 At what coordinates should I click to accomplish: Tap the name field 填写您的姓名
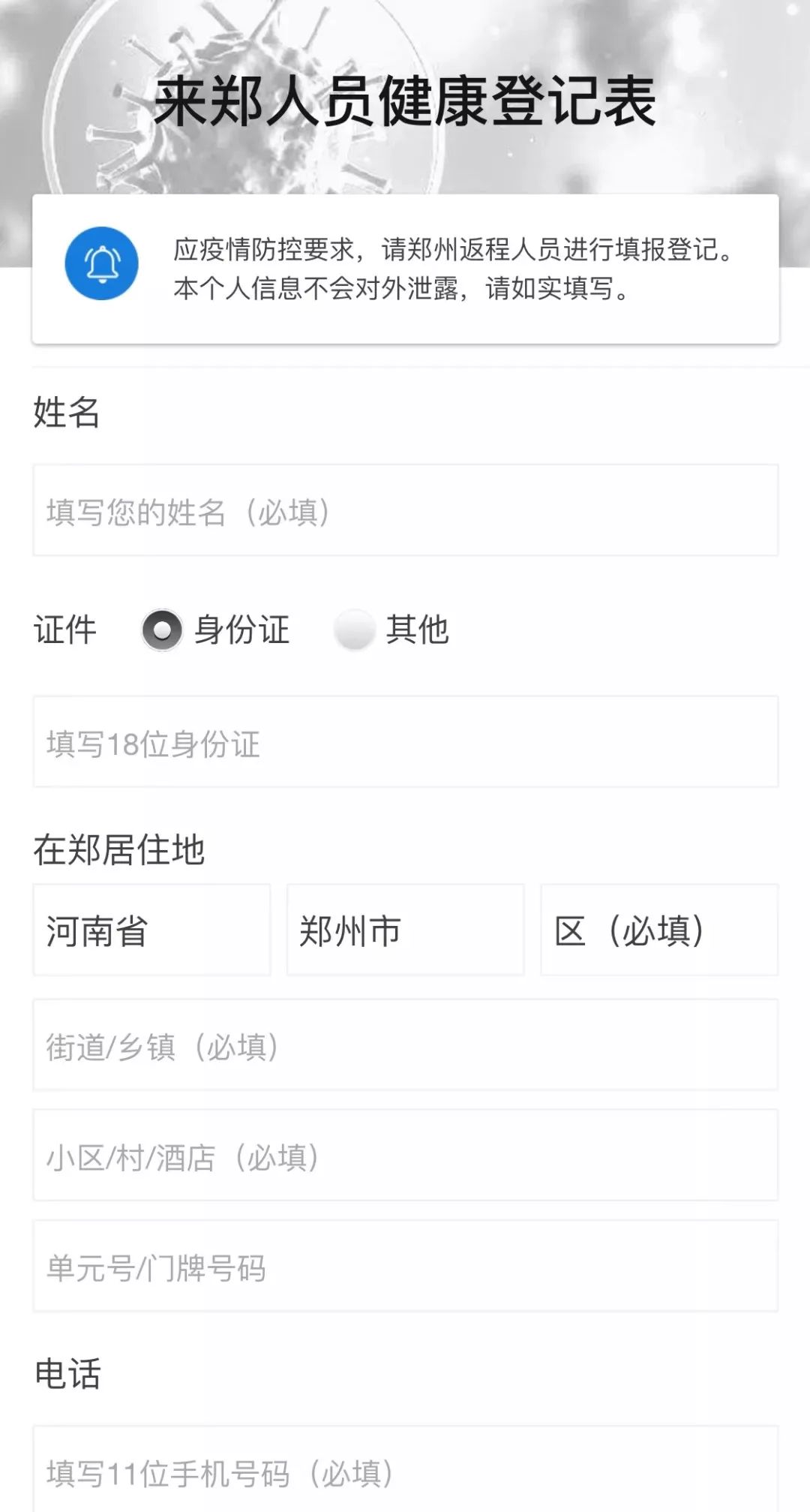tap(405, 510)
